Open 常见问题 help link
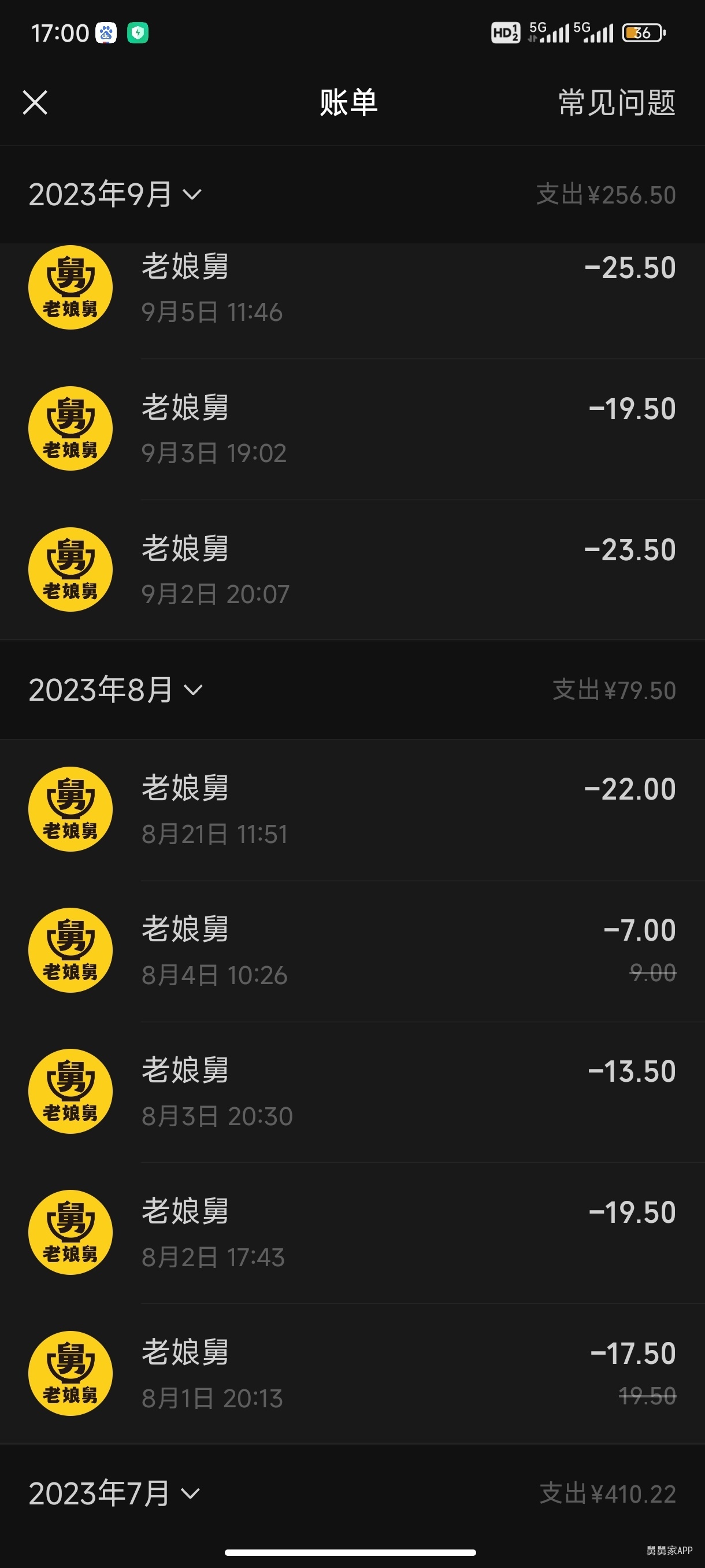The width and height of the screenshot is (705, 1568). pyautogui.click(x=617, y=102)
